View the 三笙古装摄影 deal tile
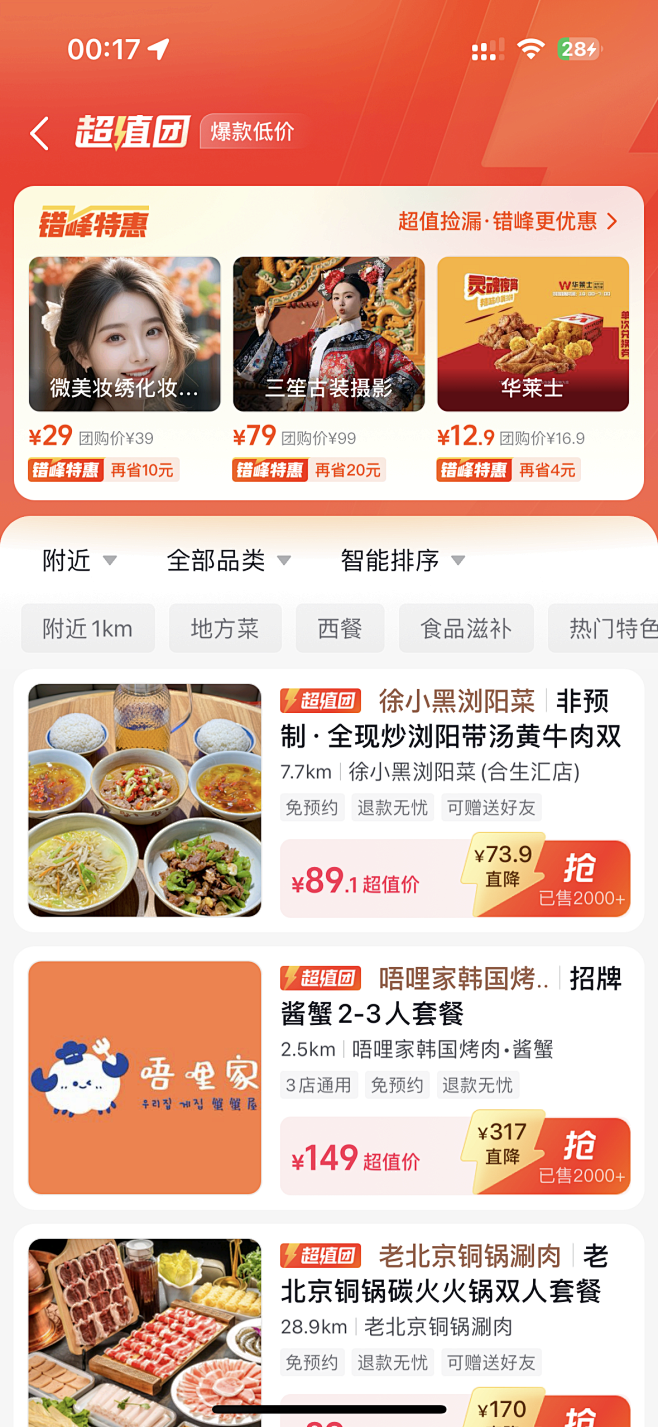The height and width of the screenshot is (1427, 658). 329,334
